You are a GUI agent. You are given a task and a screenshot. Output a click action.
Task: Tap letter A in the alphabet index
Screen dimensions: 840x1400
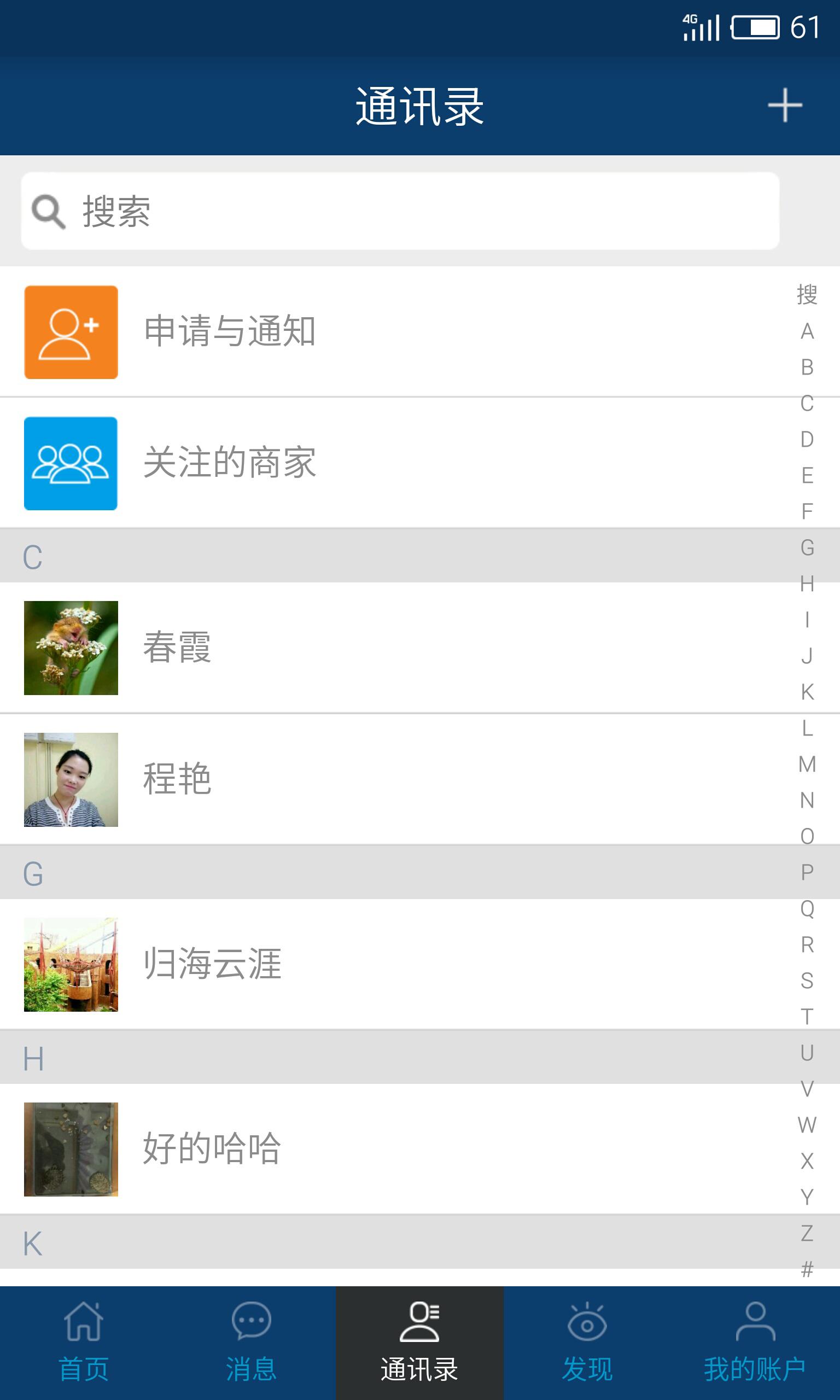(807, 331)
